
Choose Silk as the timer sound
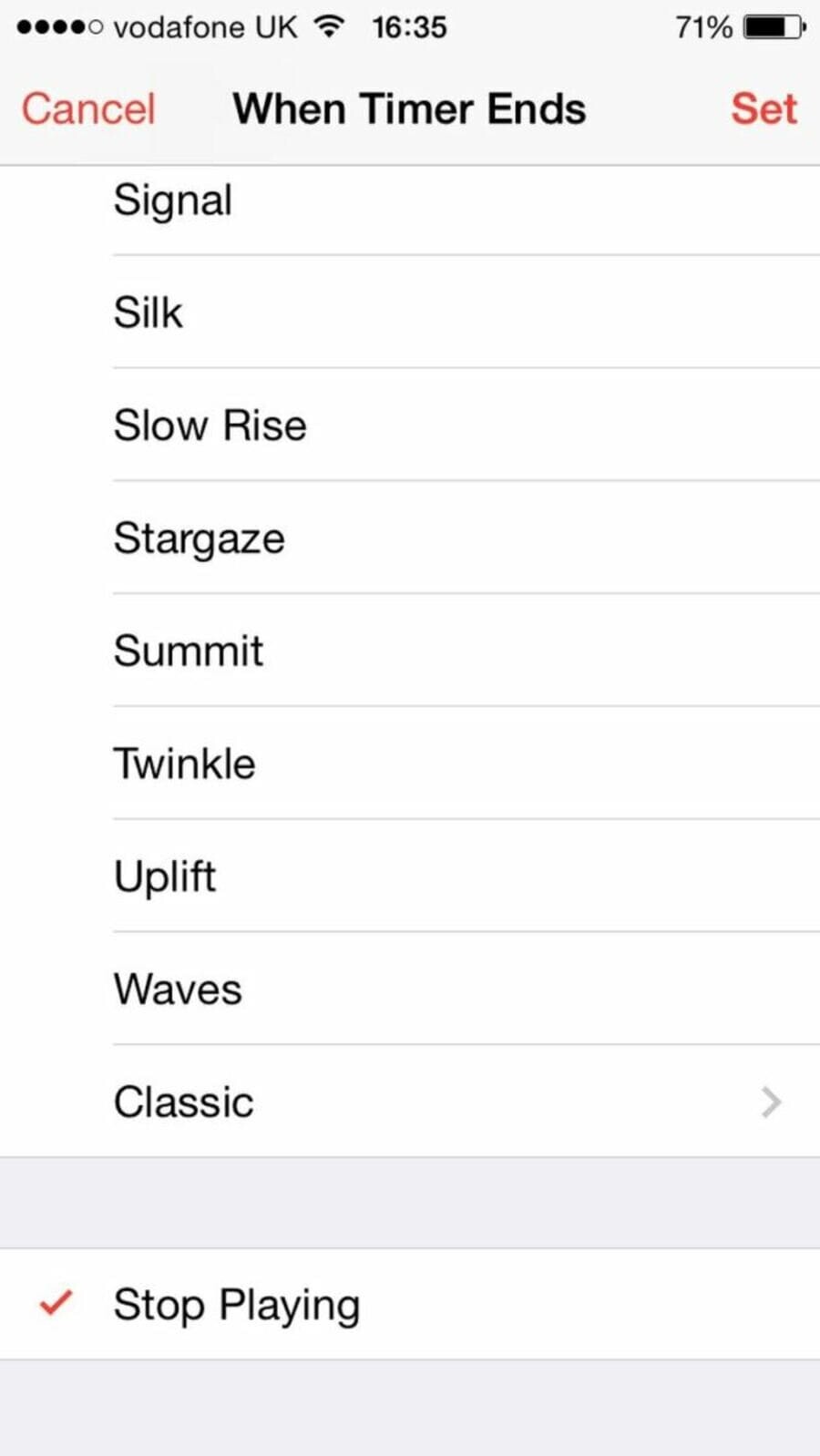pyautogui.click(x=149, y=313)
